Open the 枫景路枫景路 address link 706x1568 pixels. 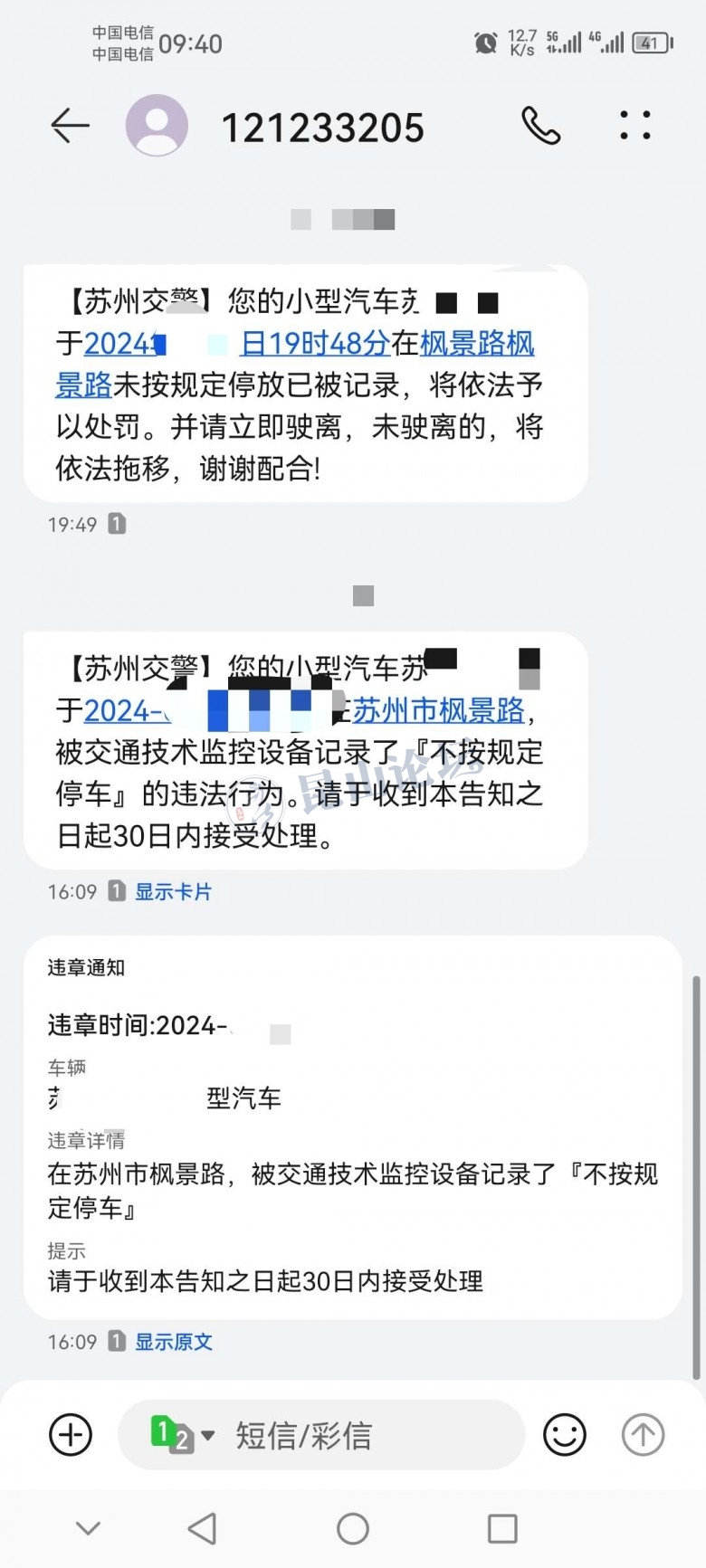[x=476, y=345]
